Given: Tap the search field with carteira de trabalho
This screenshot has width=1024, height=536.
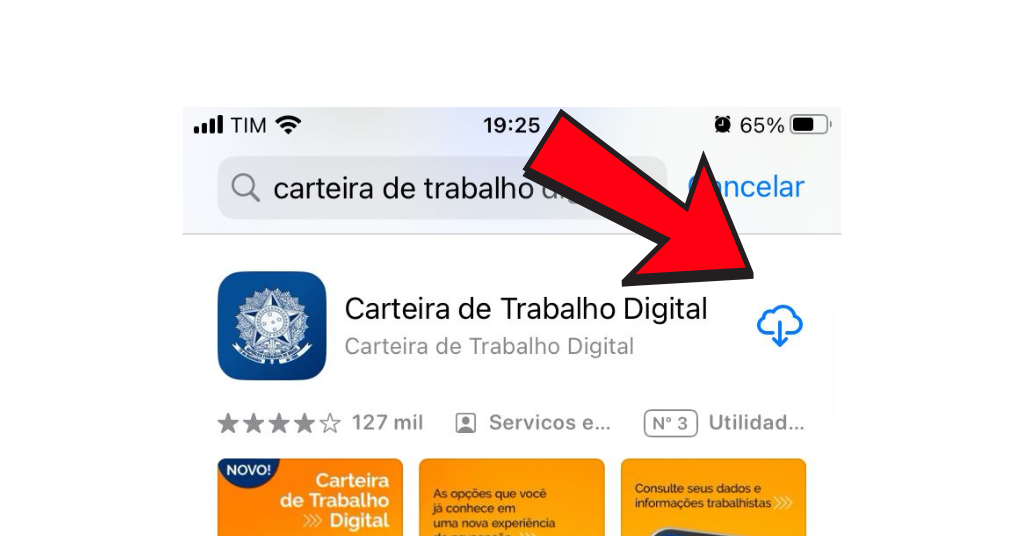Looking at the screenshot, I should [400, 188].
